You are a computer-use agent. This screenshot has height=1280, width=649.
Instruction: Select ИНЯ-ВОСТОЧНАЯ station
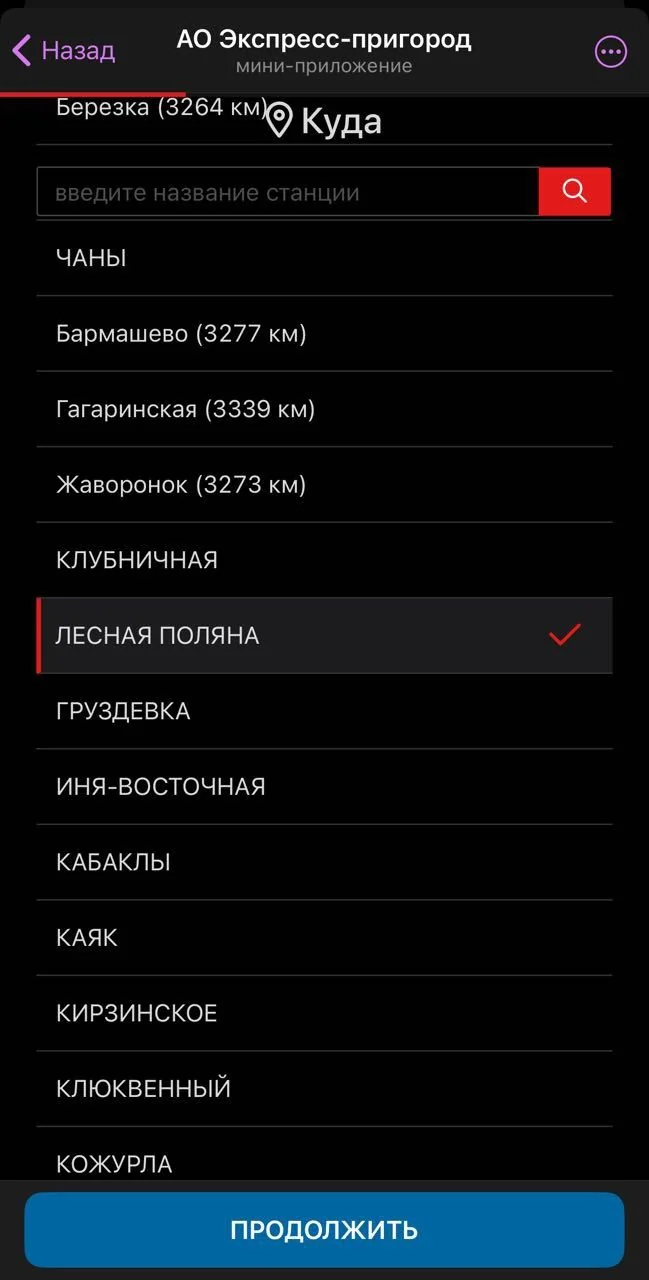click(324, 787)
